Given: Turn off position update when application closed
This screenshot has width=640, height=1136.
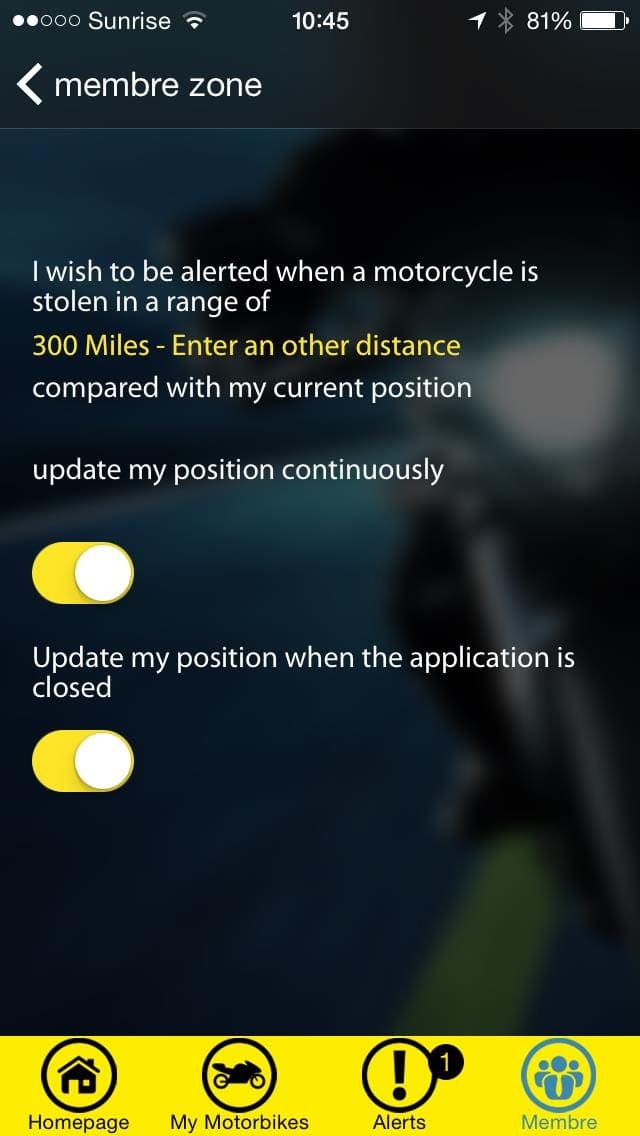Looking at the screenshot, I should click(x=83, y=761).
